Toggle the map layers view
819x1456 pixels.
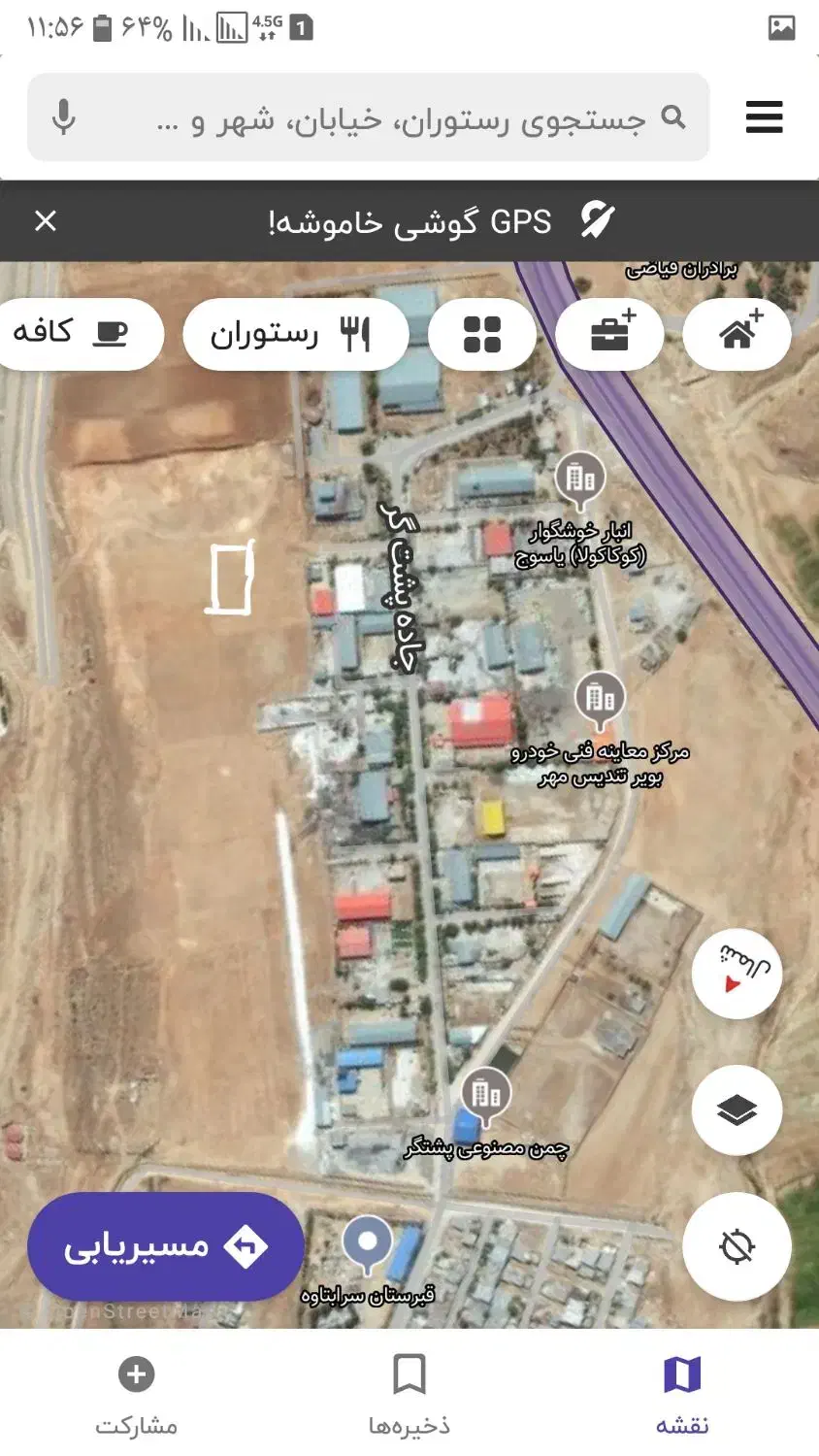point(737,1109)
